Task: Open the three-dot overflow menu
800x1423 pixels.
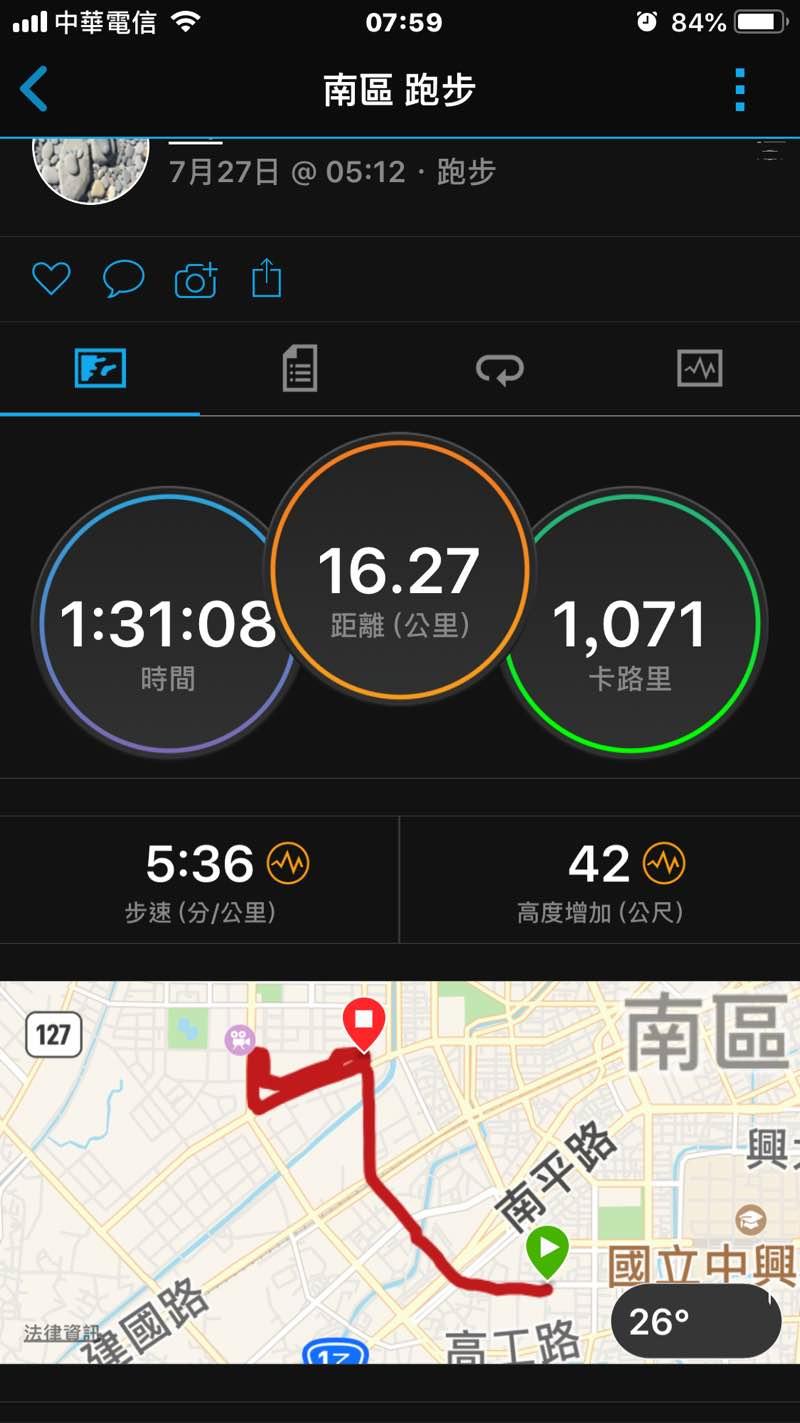Action: pos(740,90)
